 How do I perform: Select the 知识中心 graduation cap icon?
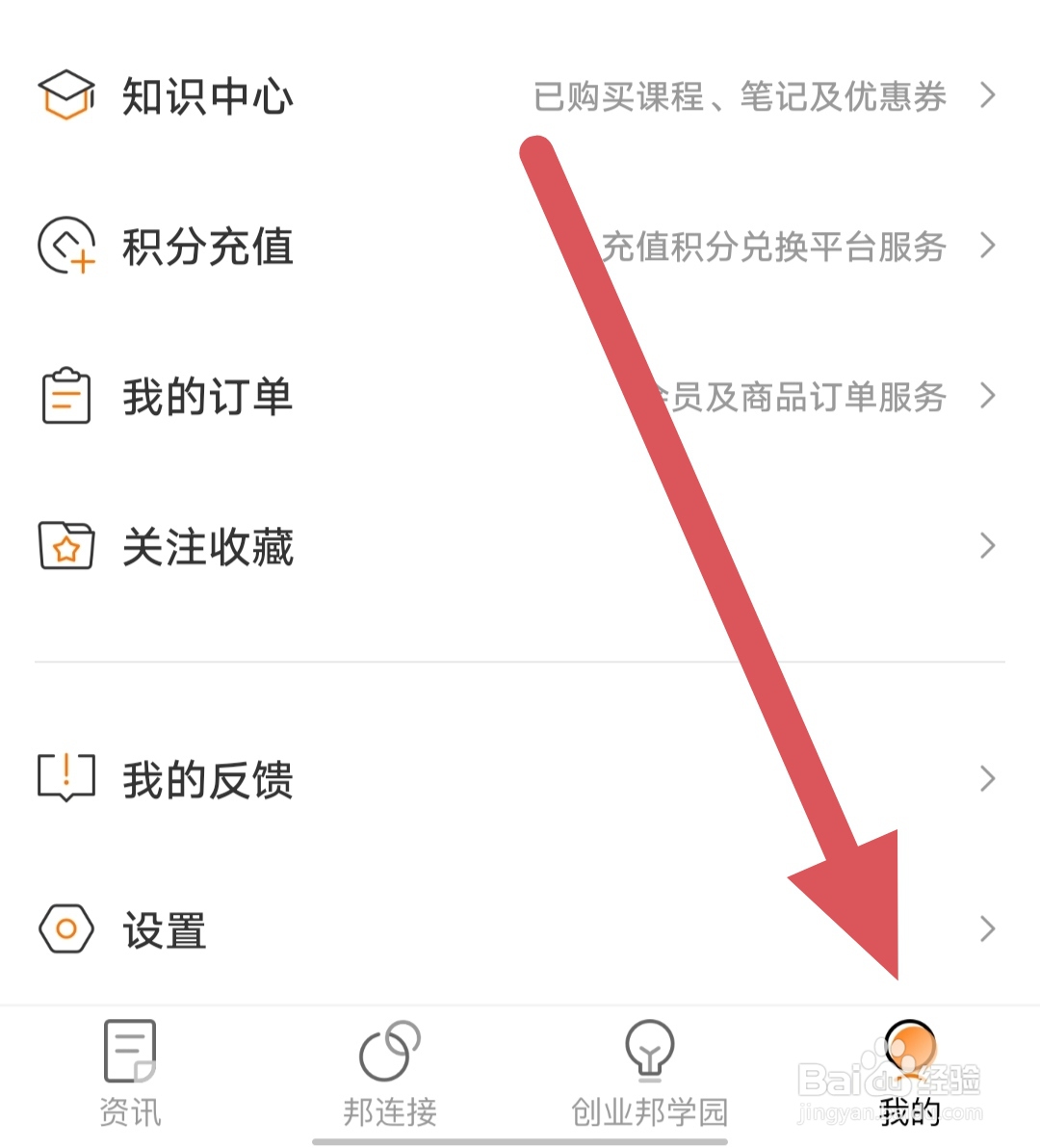tap(65, 95)
